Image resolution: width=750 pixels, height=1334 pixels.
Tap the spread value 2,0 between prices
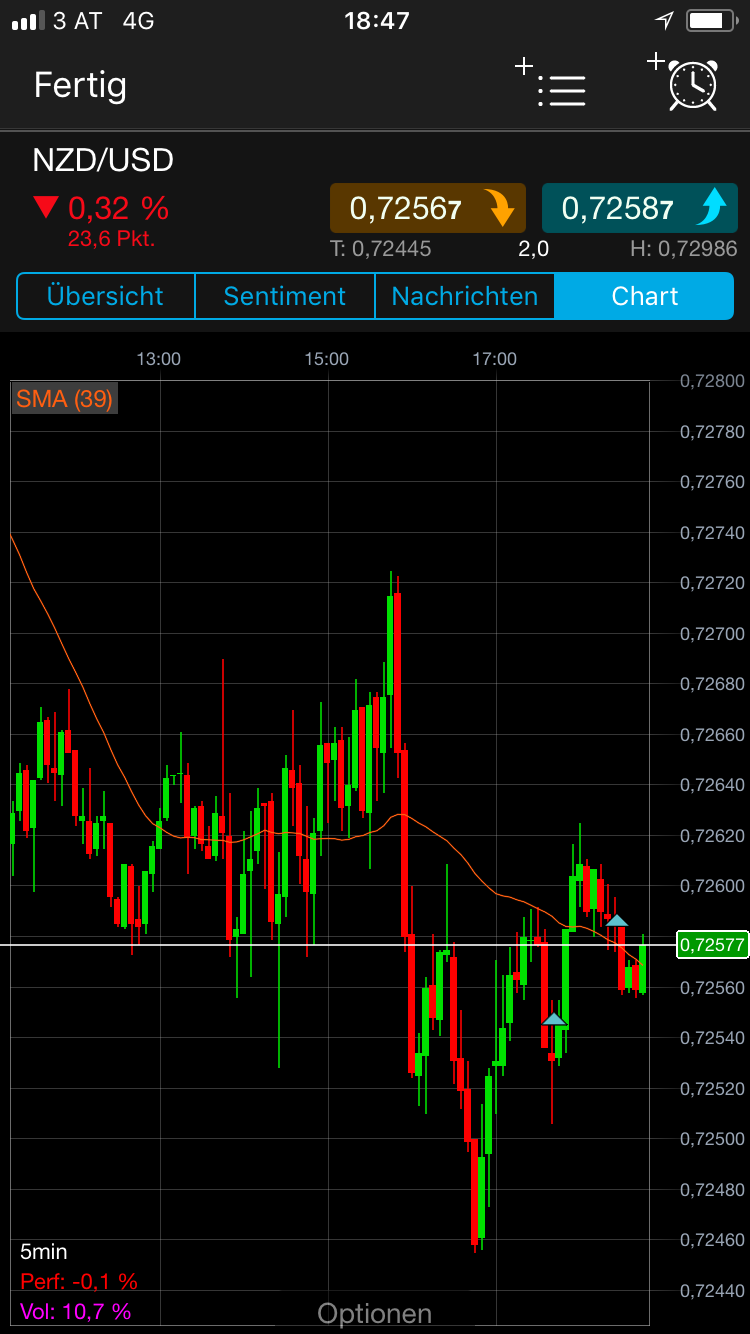(x=533, y=249)
